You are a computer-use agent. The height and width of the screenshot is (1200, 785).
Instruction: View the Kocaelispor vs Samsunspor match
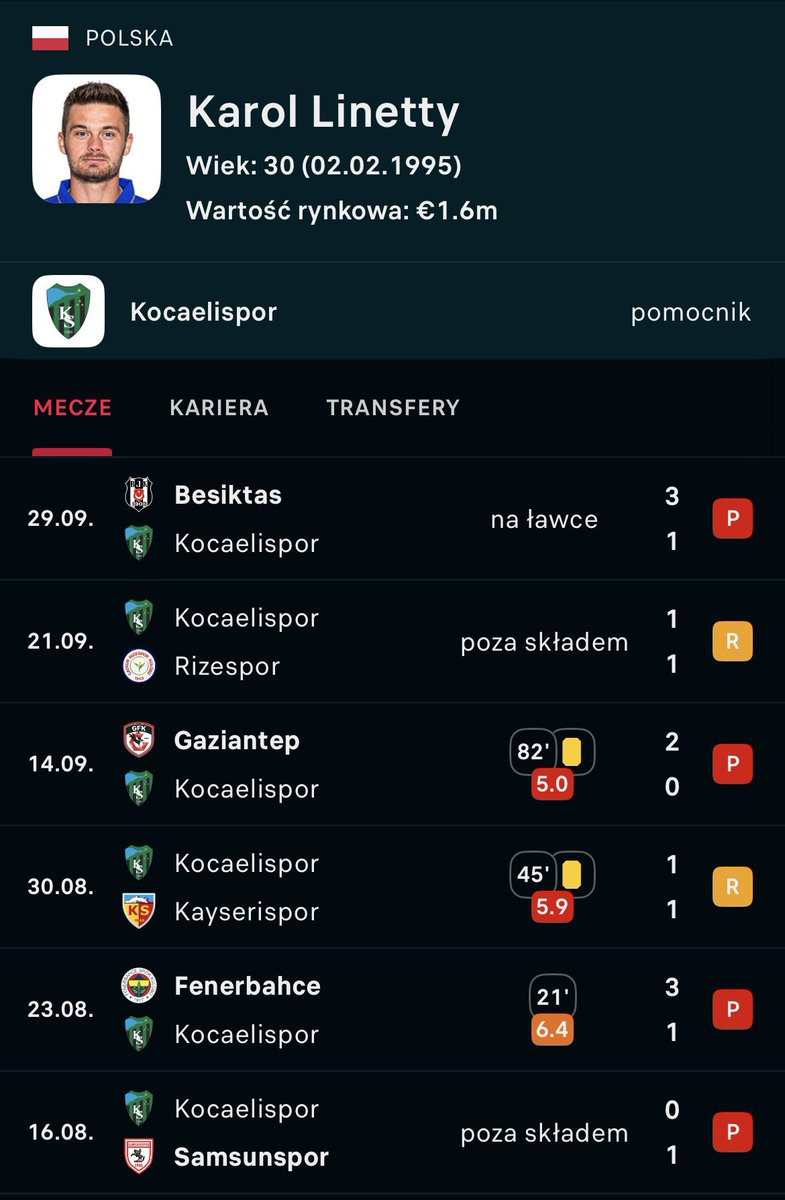(392, 1133)
